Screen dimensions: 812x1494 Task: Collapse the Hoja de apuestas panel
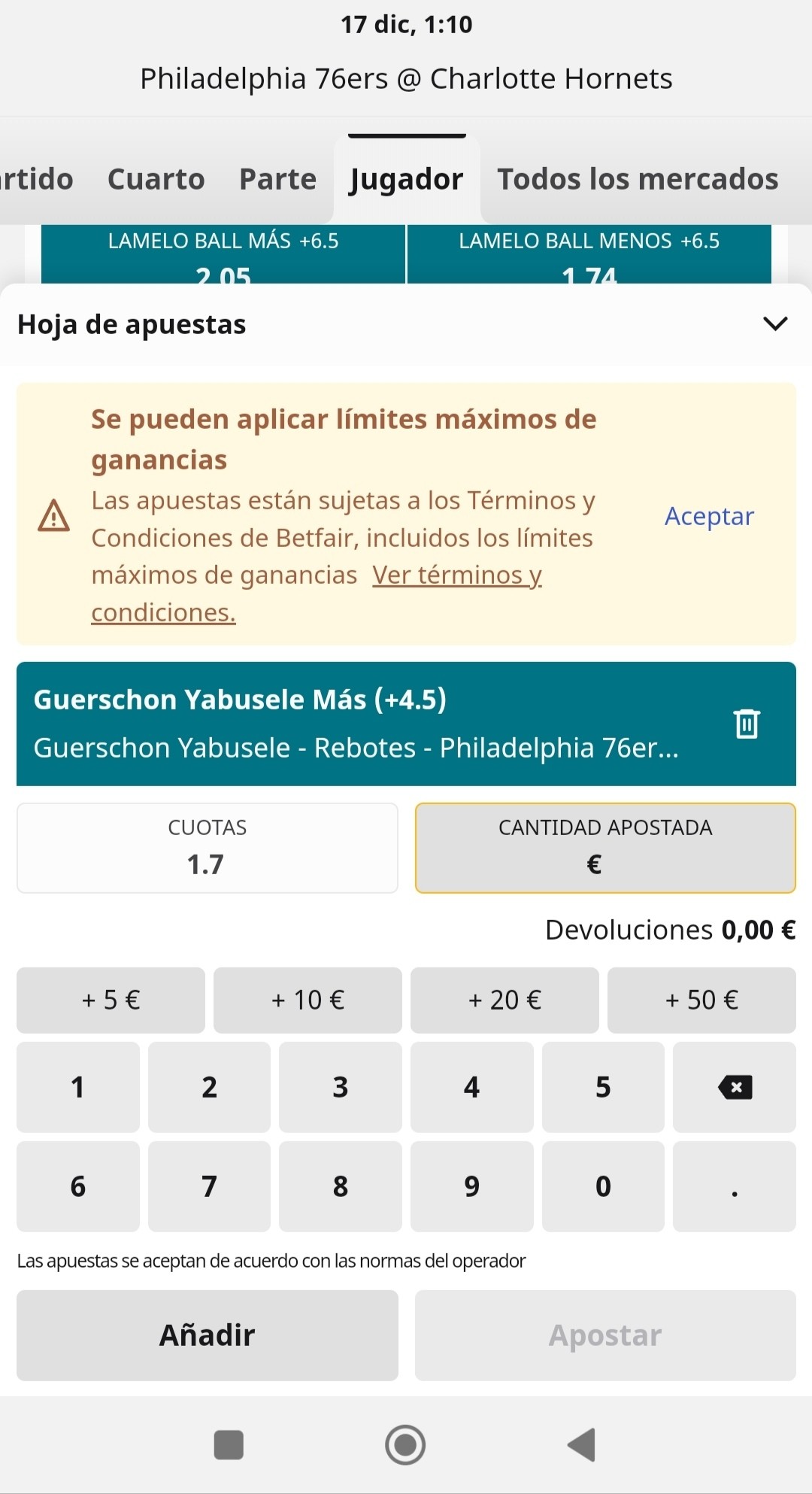click(x=774, y=324)
